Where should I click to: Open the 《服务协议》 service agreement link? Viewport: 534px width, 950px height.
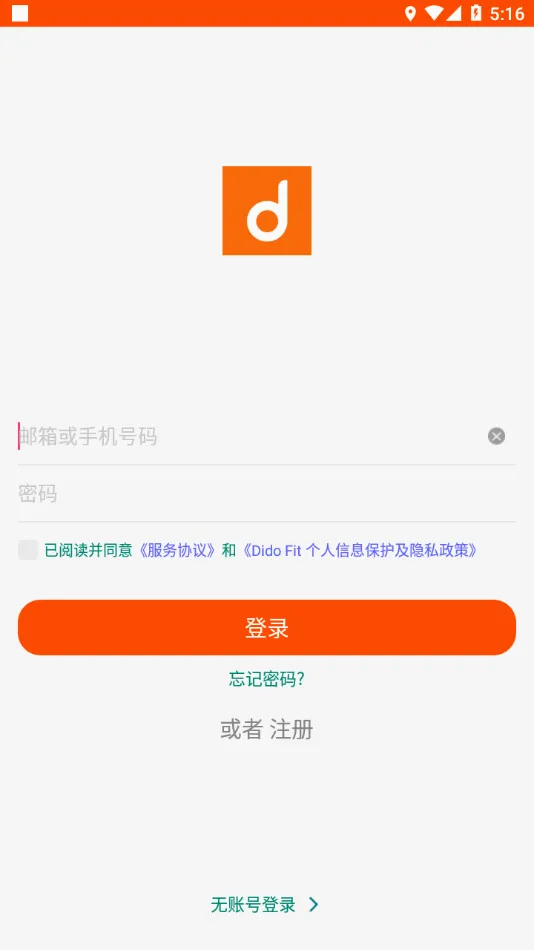click(x=177, y=550)
